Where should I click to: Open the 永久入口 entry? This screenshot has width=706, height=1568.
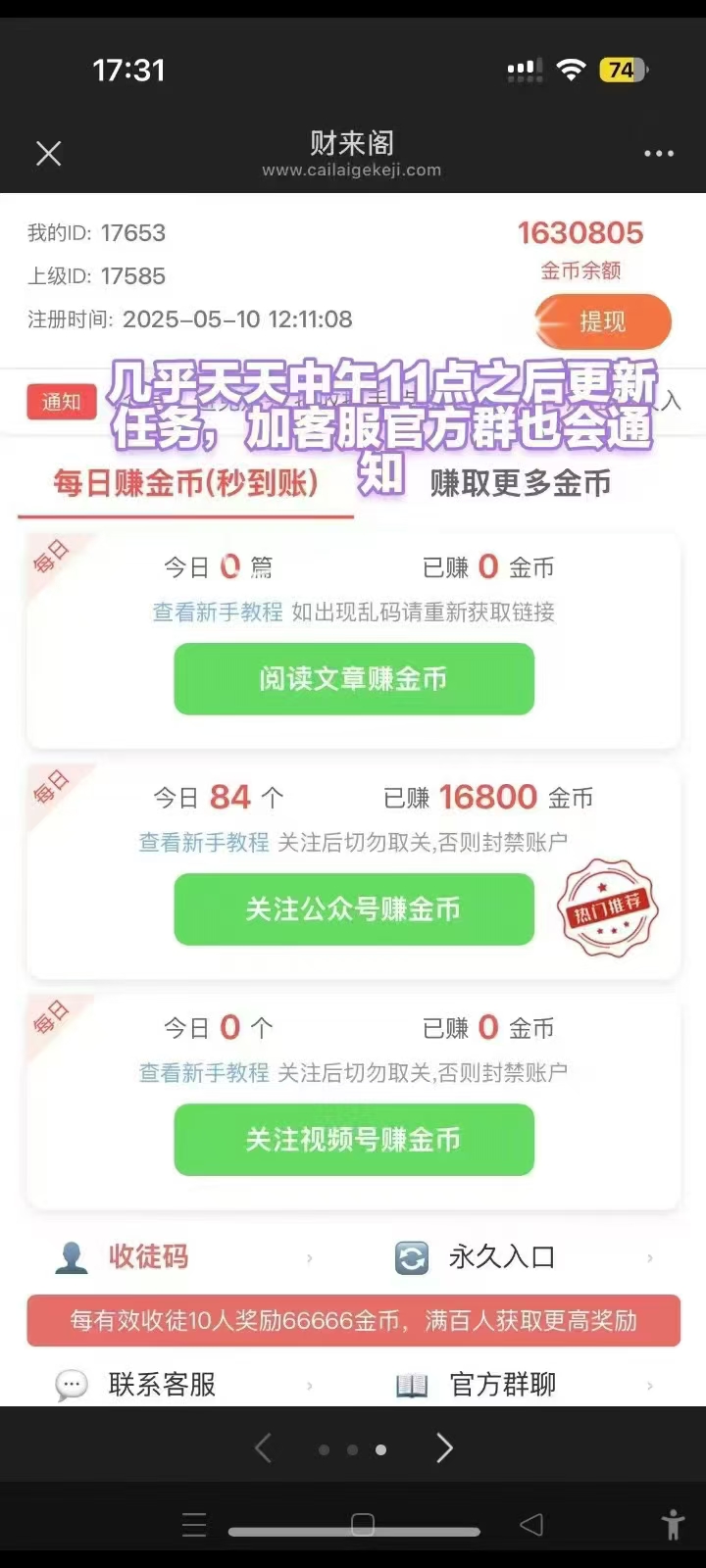tap(501, 1256)
